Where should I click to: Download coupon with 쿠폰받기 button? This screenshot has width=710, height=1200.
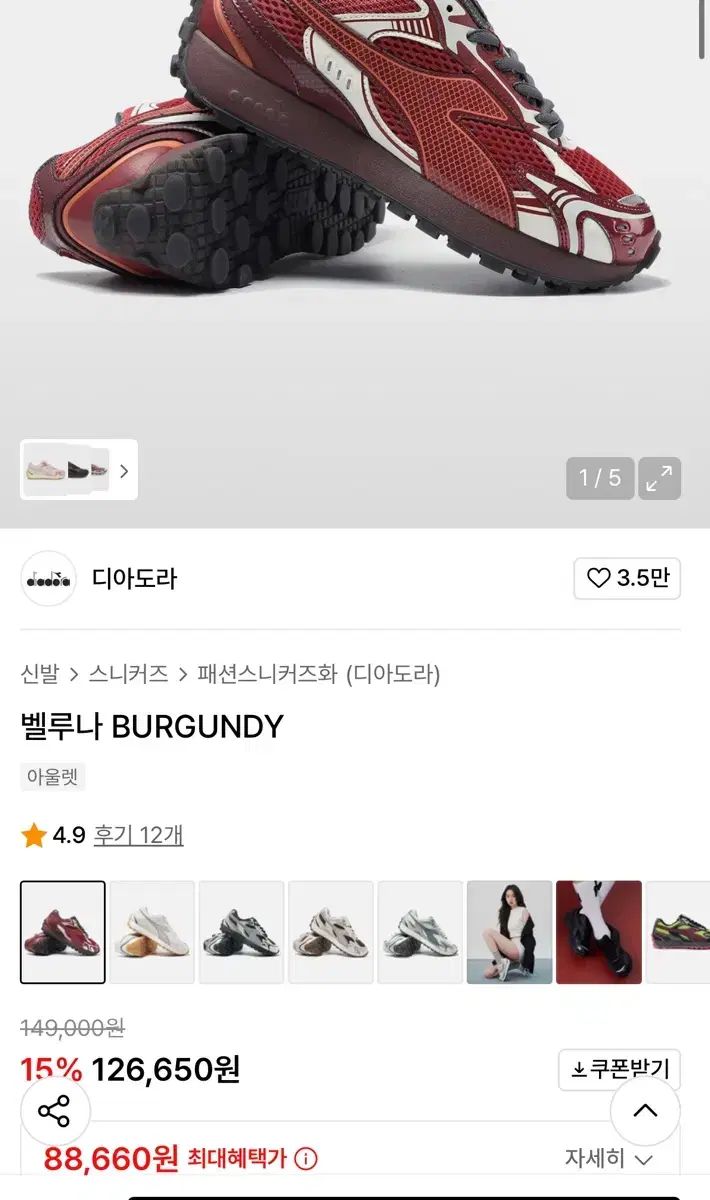(619, 1069)
